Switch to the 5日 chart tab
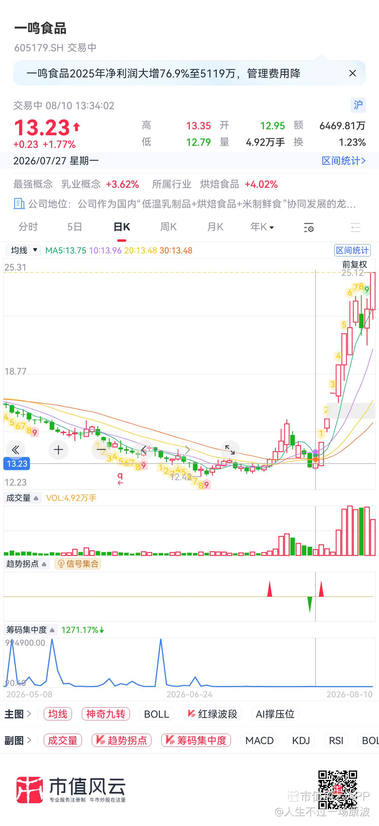This screenshot has width=379, height=826. (75, 227)
